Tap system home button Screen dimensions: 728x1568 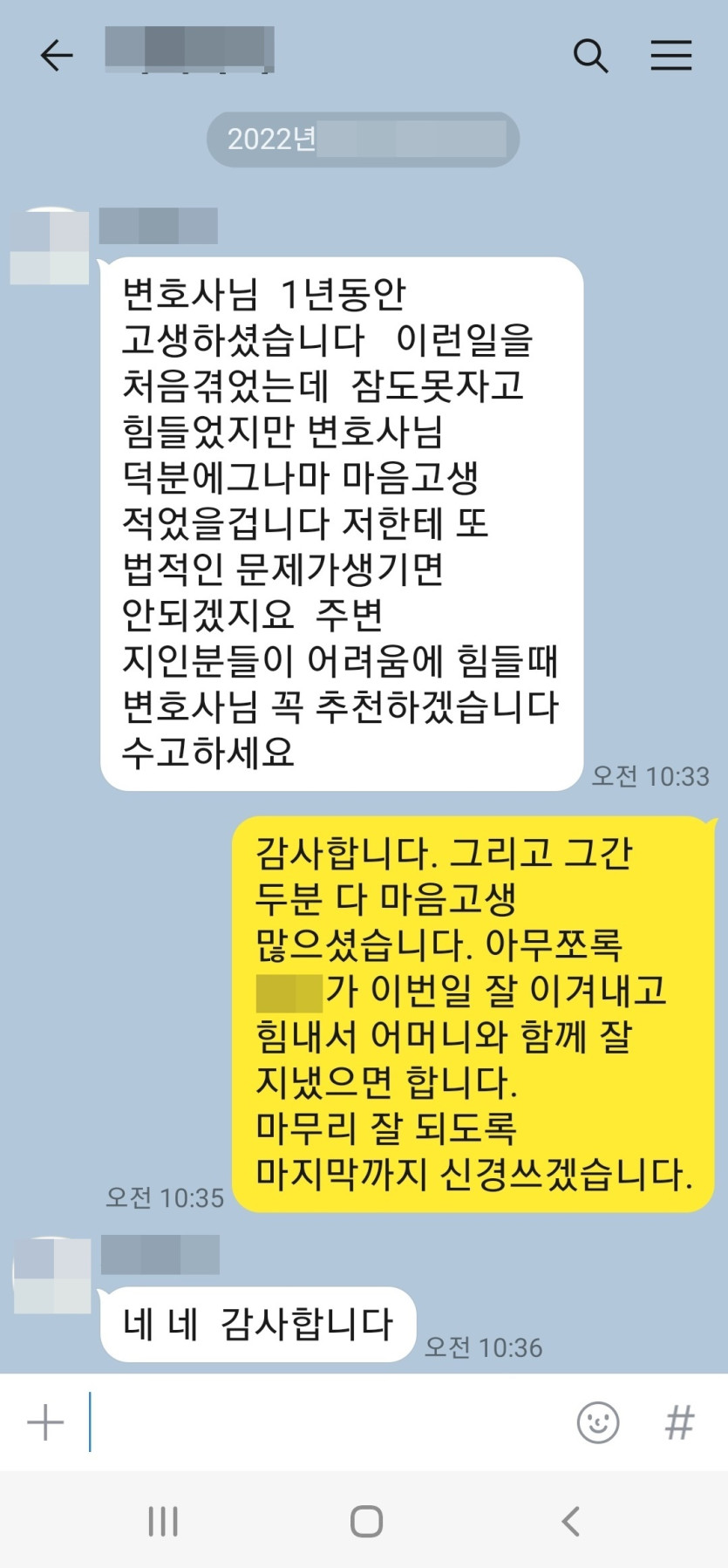(366, 1522)
